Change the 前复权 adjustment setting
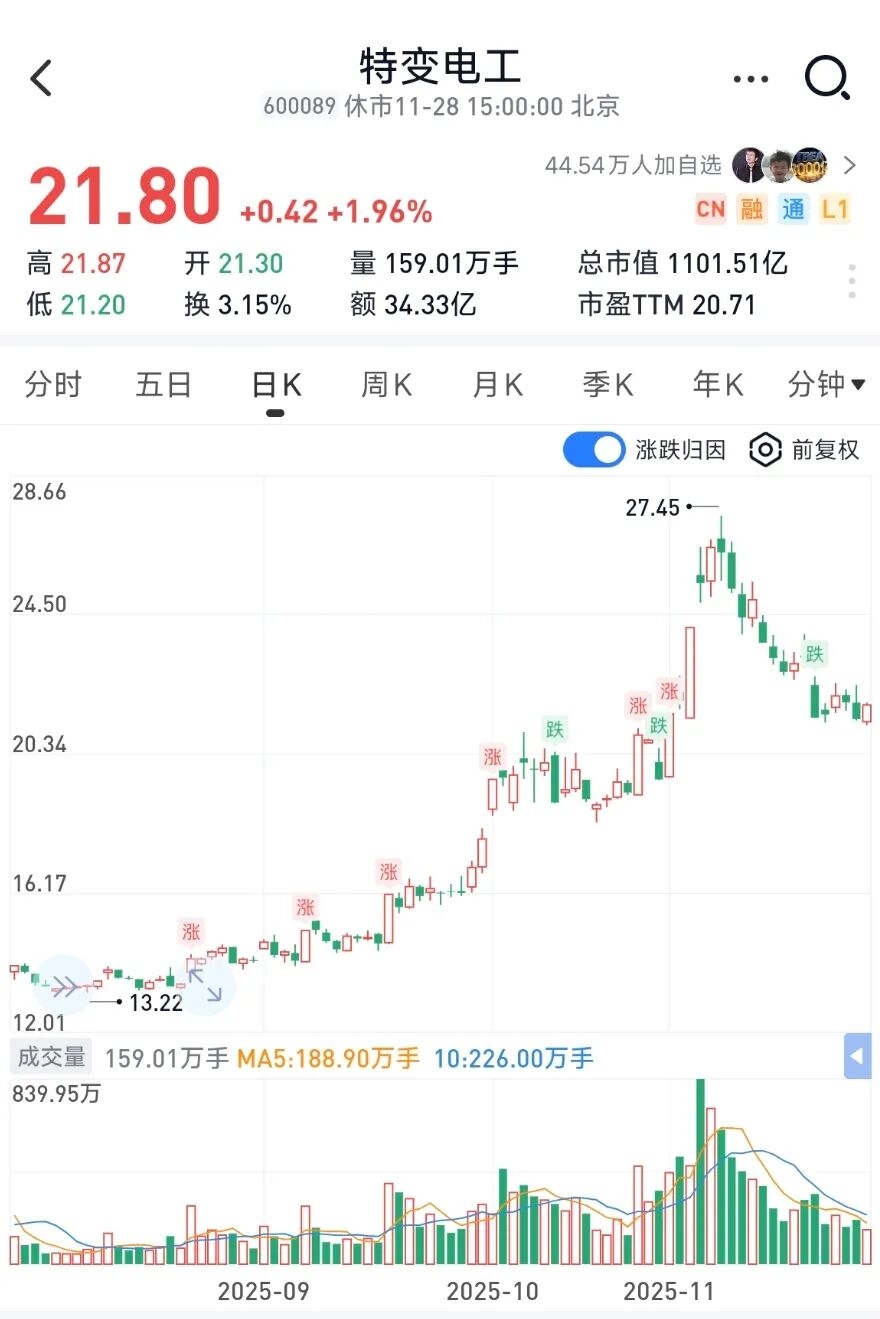 click(x=805, y=450)
